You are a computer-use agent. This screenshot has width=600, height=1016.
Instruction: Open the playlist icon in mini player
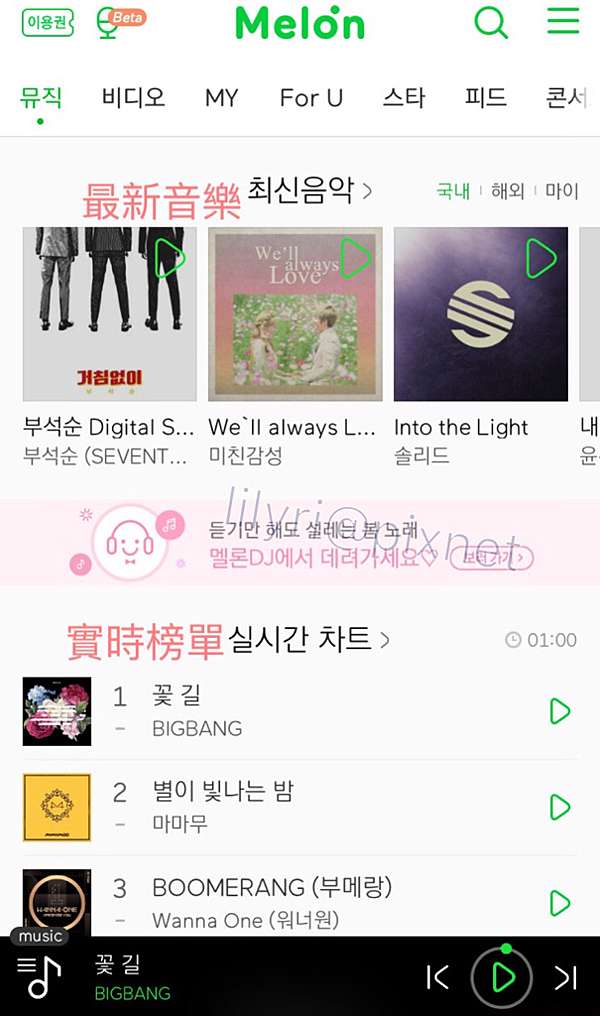click(38, 976)
